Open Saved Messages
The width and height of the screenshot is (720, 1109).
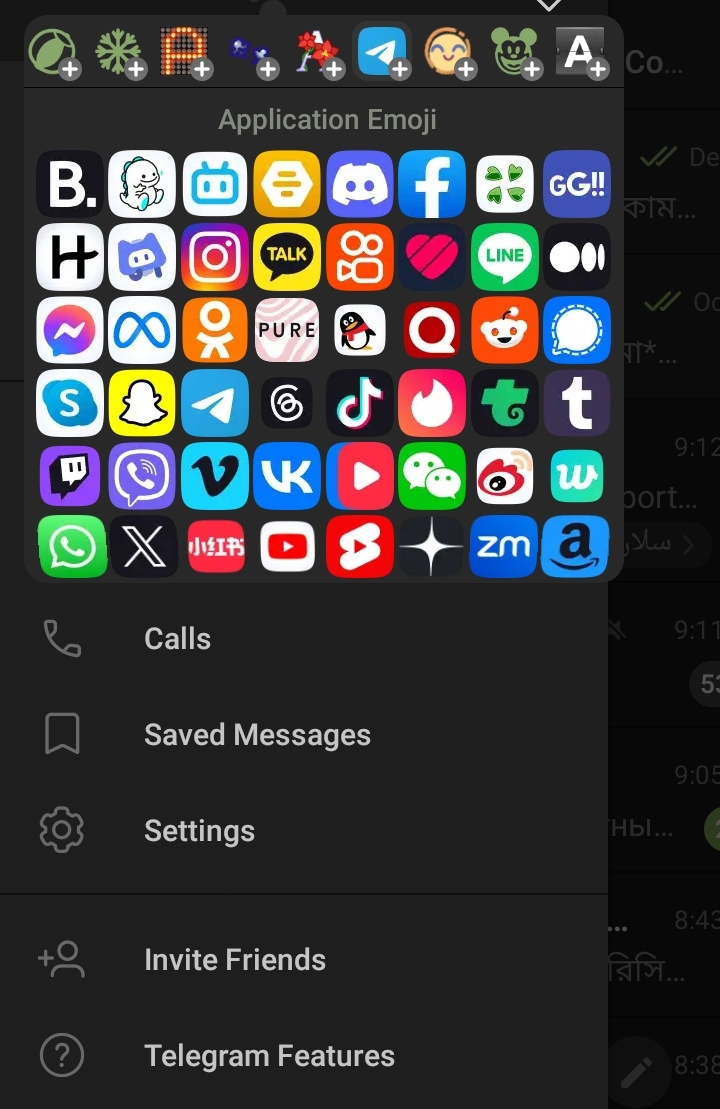click(x=257, y=735)
